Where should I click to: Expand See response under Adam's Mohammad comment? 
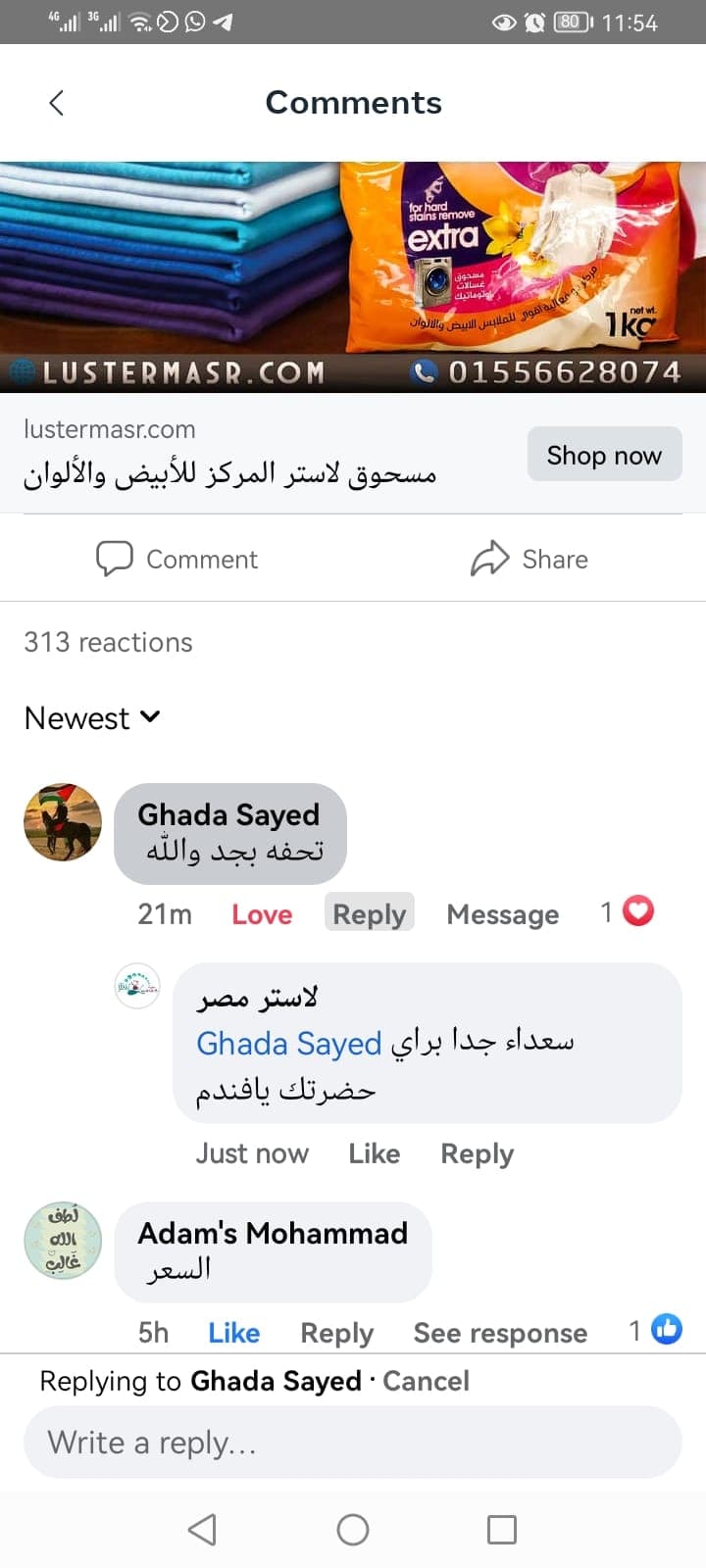(499, 1332)
